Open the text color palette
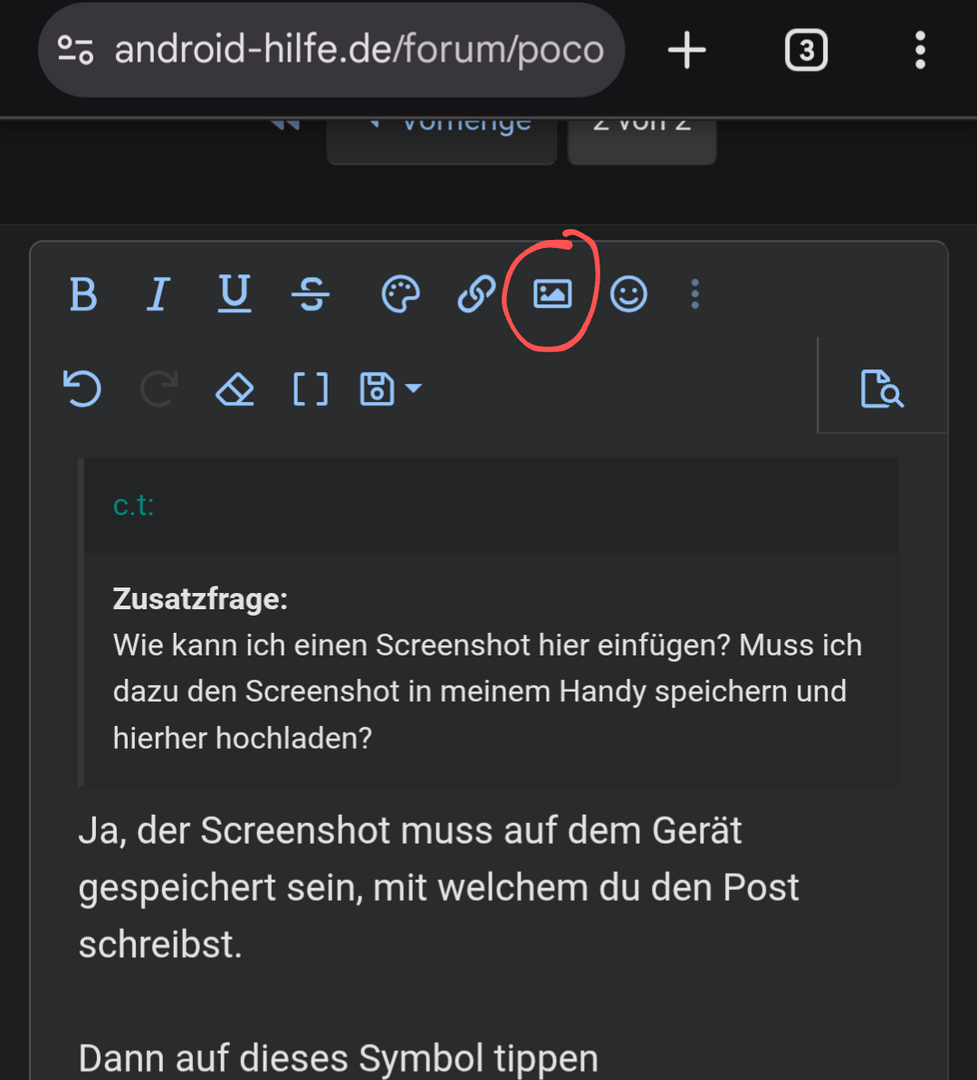Screen dimensions: 977x1080 click(x=400, y=295)
